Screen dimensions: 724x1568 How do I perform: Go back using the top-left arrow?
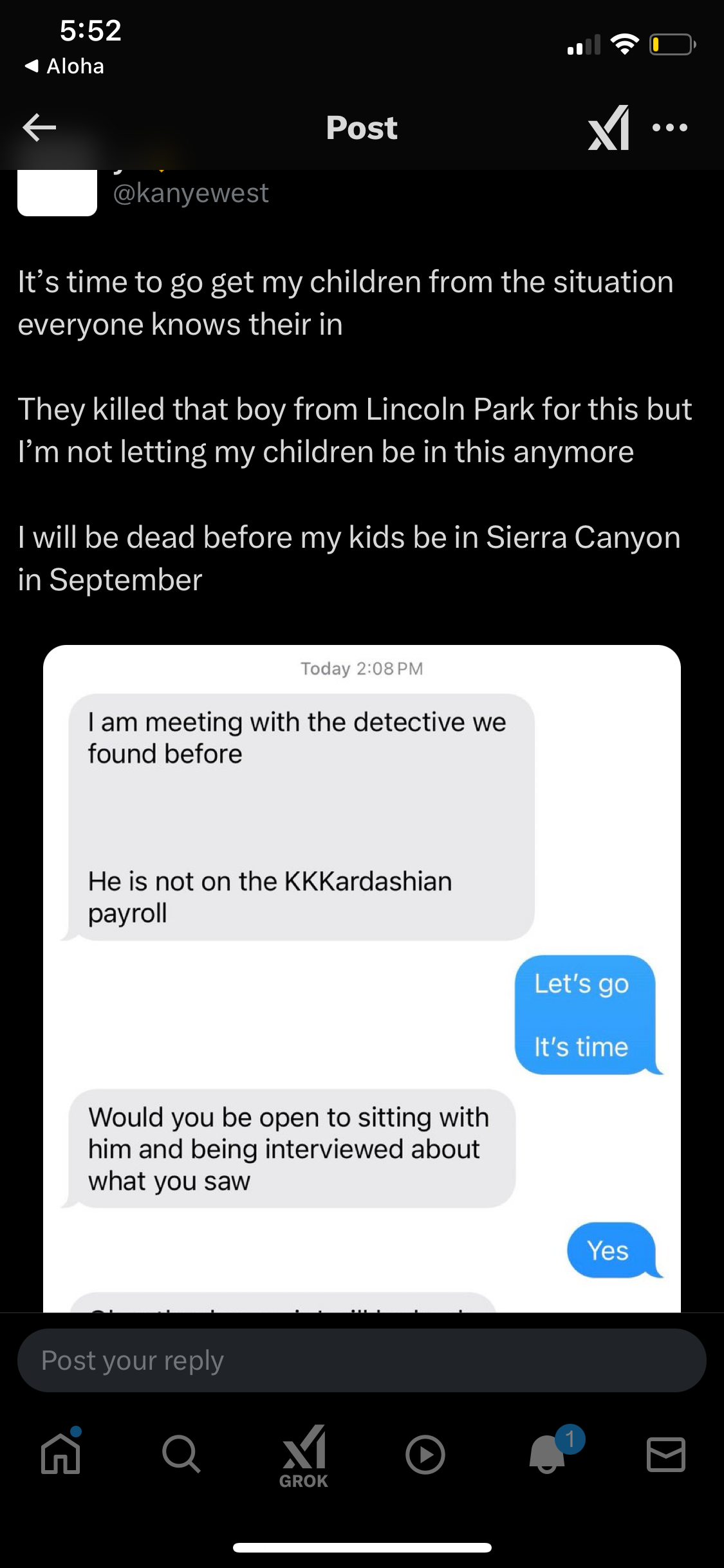click(39, 127)
